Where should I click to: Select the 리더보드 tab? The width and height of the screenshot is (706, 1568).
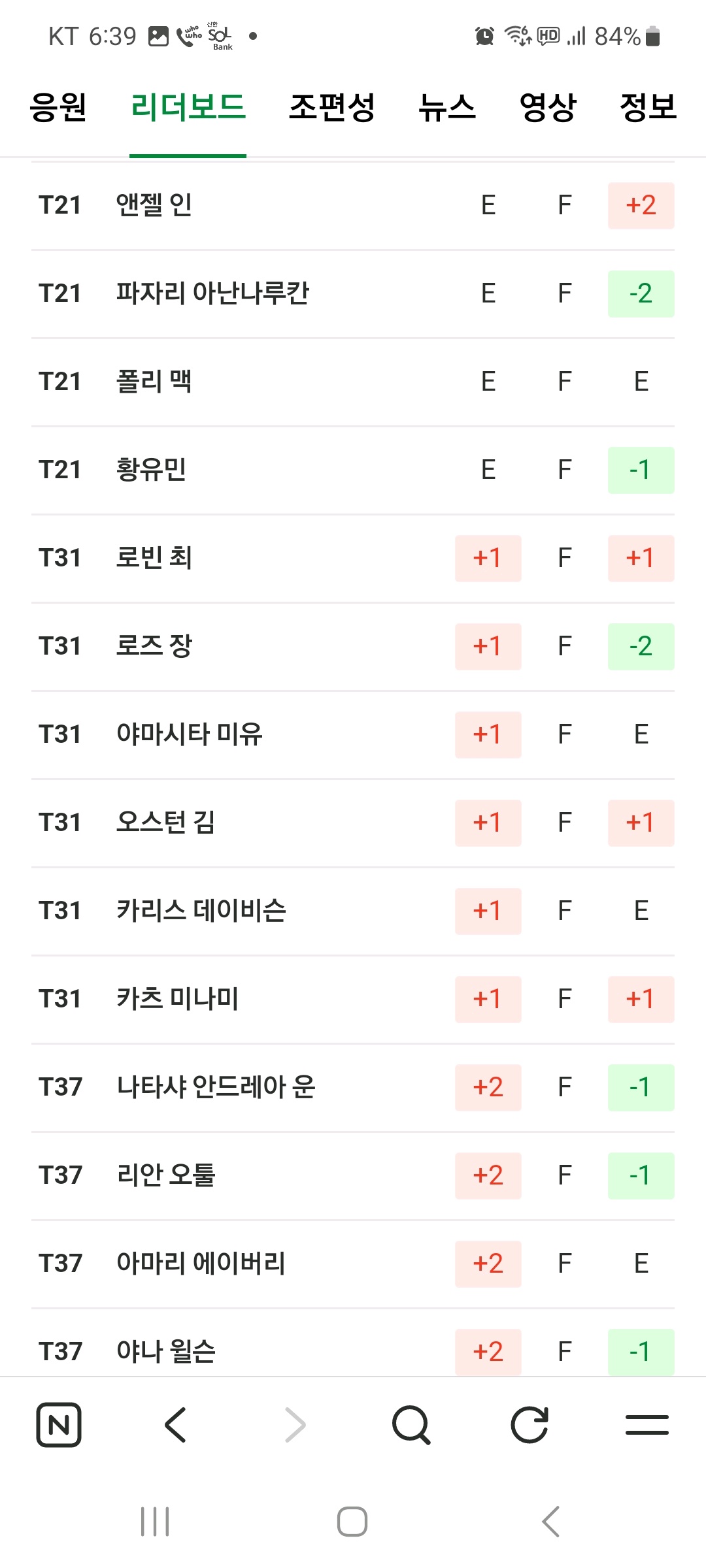pyautogui.click(x=188, y=107)
